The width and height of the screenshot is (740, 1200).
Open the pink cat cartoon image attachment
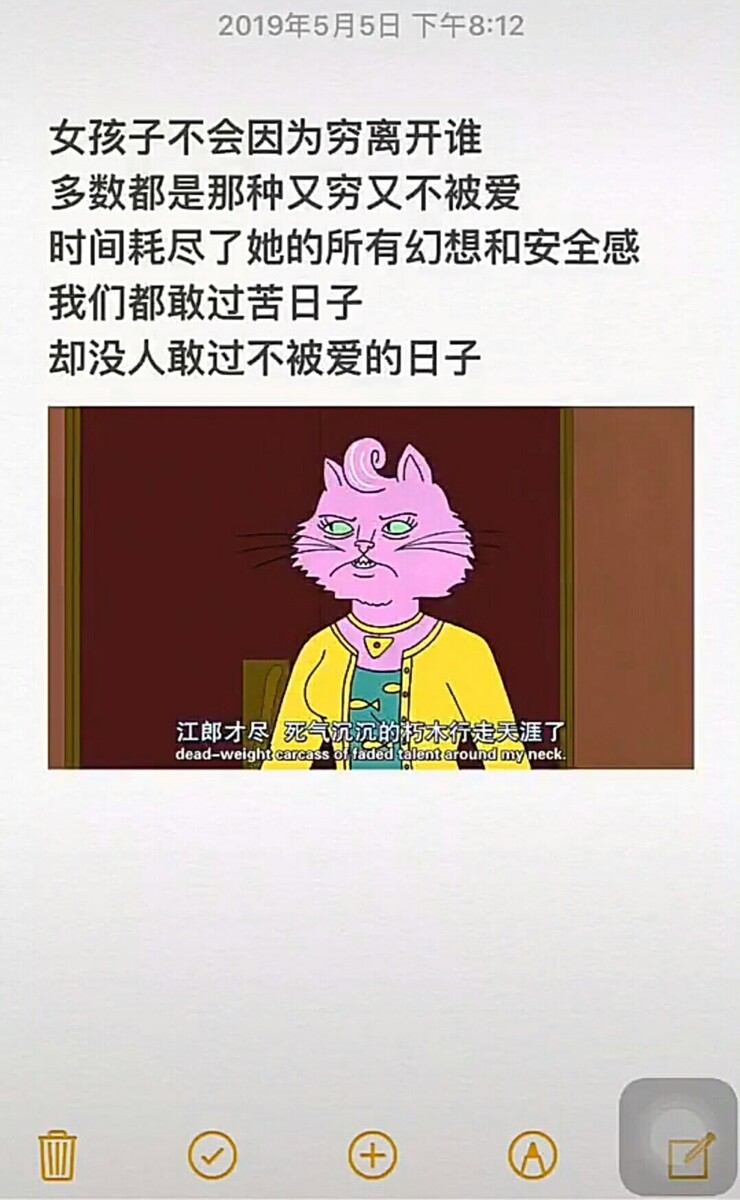(x=370, y=587)
